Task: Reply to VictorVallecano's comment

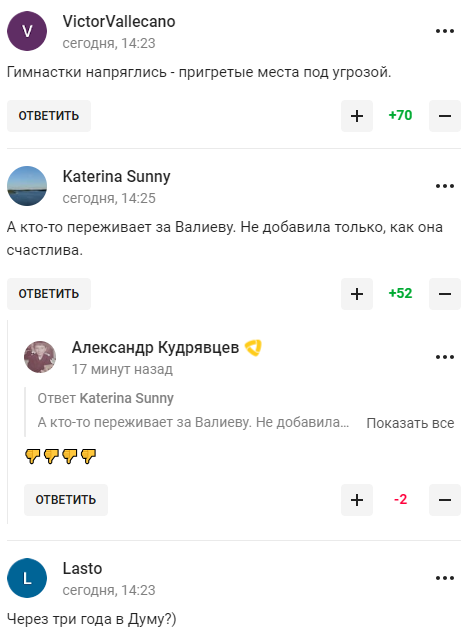Action: point(49,116)
